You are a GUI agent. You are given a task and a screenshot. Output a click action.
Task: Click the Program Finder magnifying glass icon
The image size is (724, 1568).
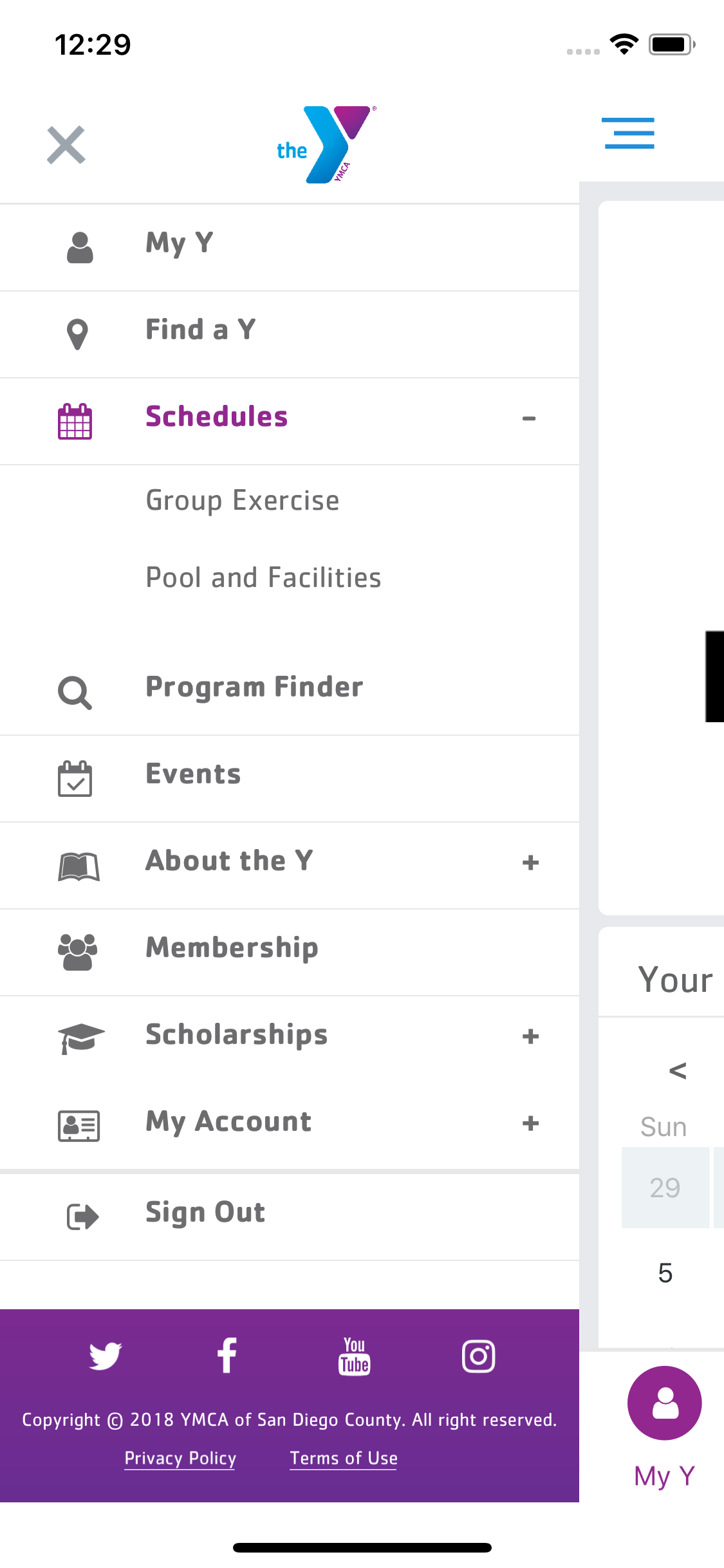pos(75,692)
